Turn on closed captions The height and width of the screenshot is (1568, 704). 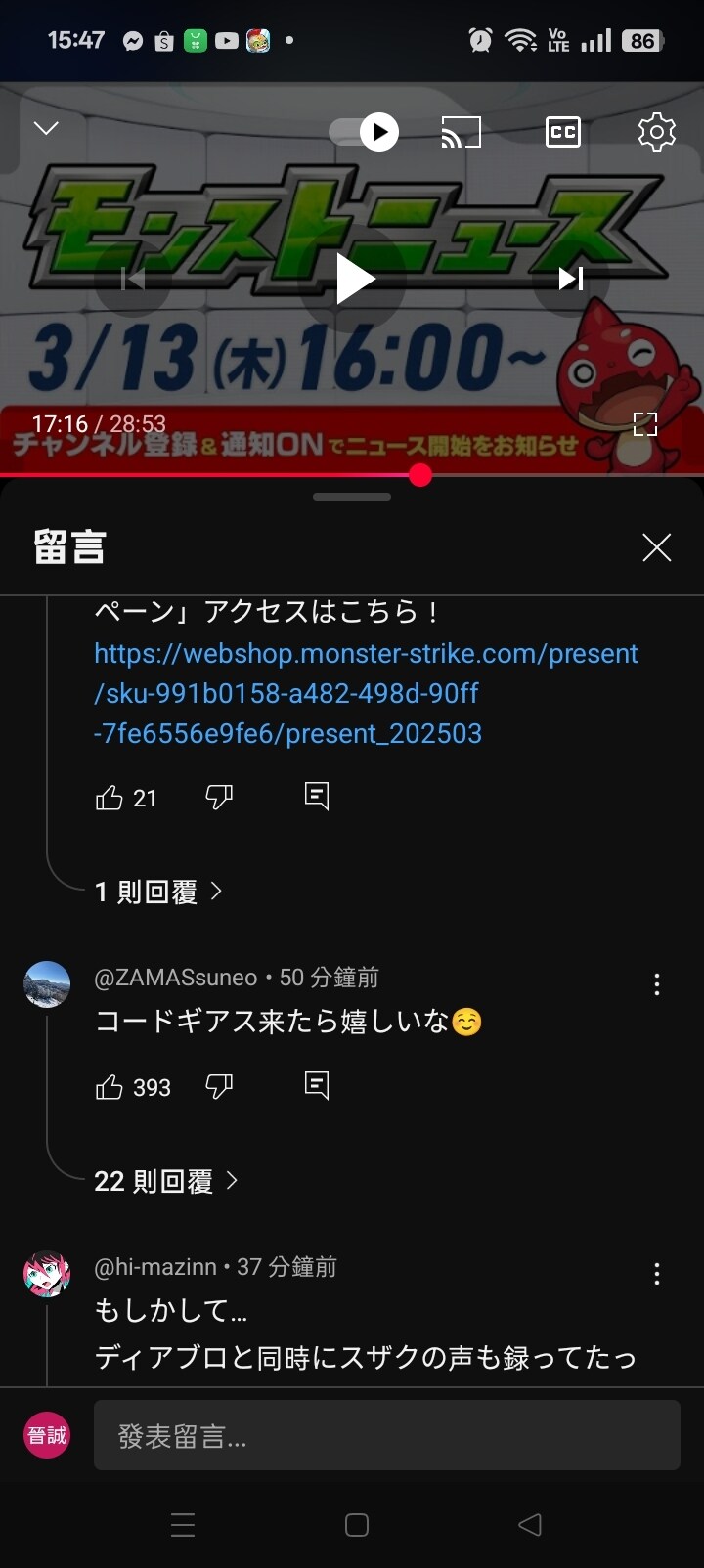click(x=562, y=132)
